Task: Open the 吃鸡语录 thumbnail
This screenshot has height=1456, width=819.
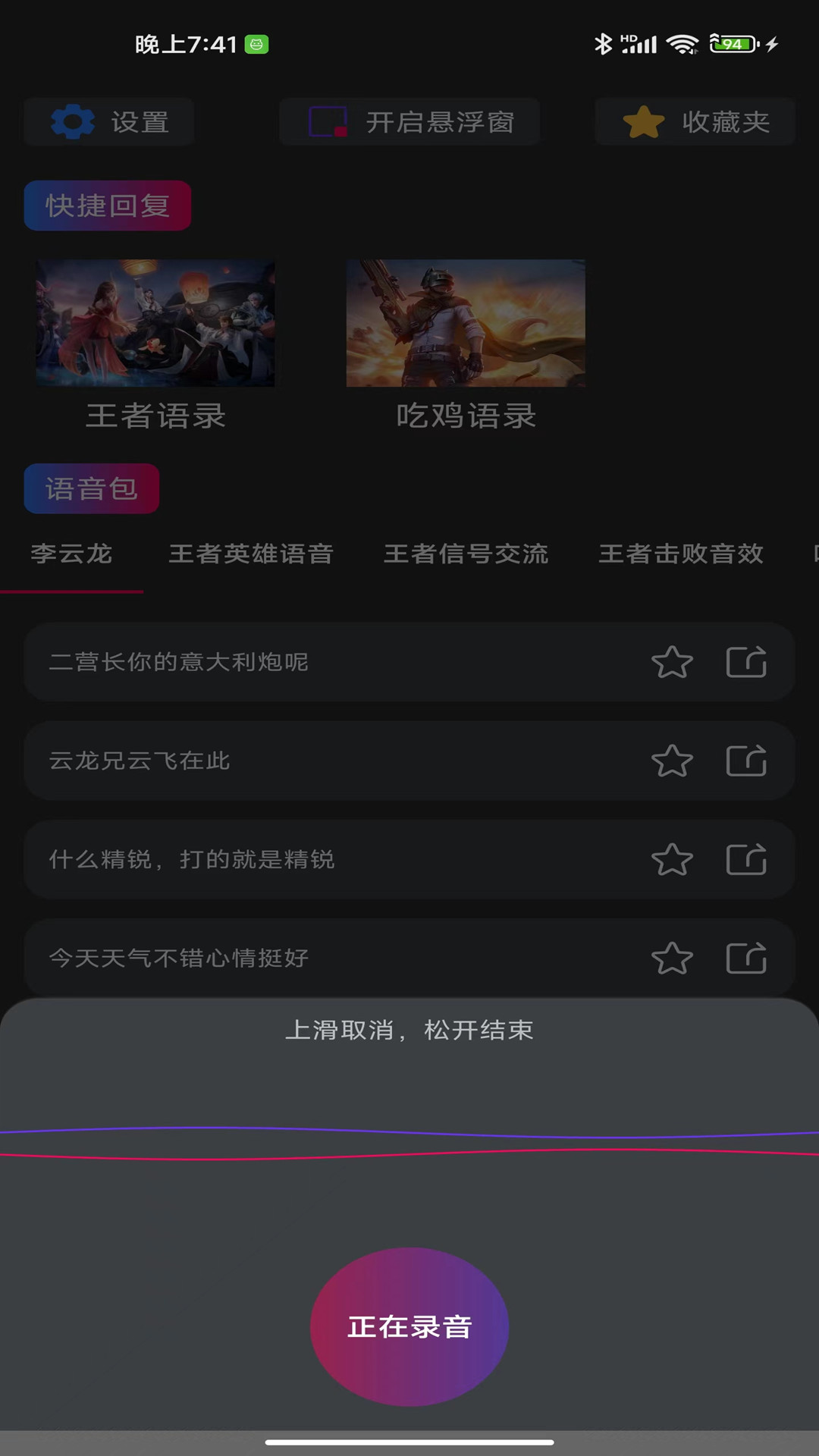Action: click(464, 324)
